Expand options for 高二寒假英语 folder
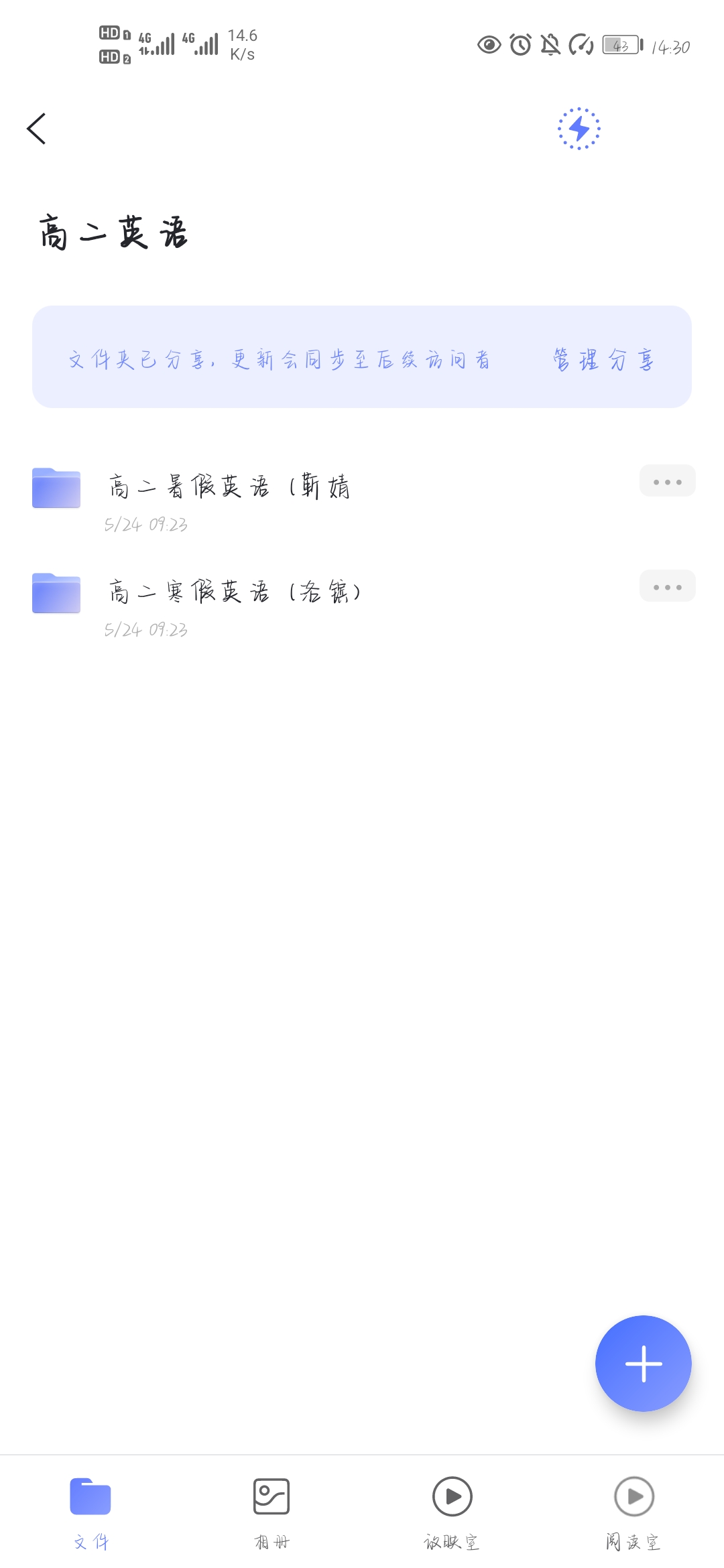The height and width of the screenshot is (1568, 724). pyautogui.click(x=666, y=586)
